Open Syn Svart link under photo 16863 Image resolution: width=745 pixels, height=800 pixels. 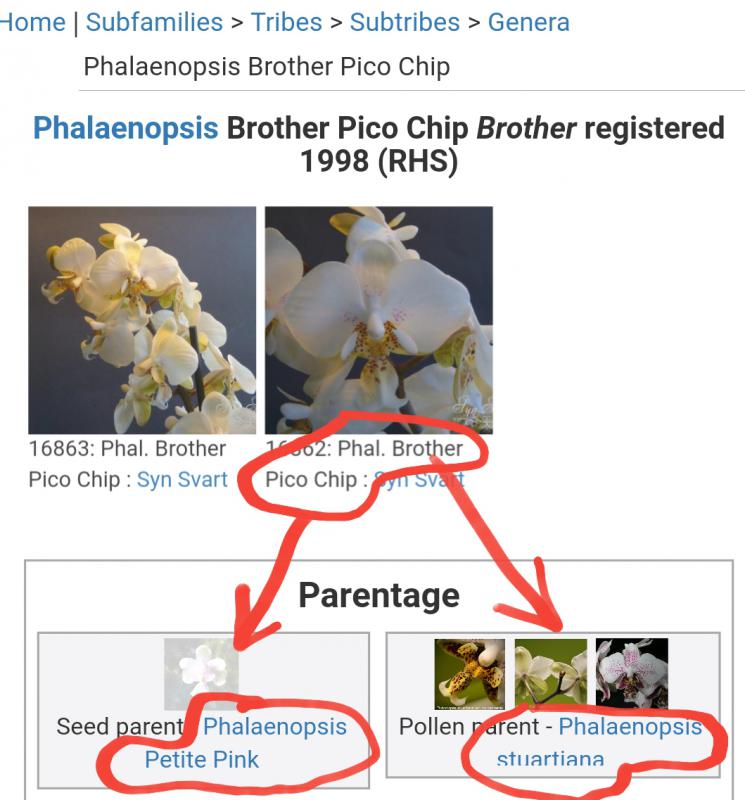pyautogui.click(x=182, y=480)
